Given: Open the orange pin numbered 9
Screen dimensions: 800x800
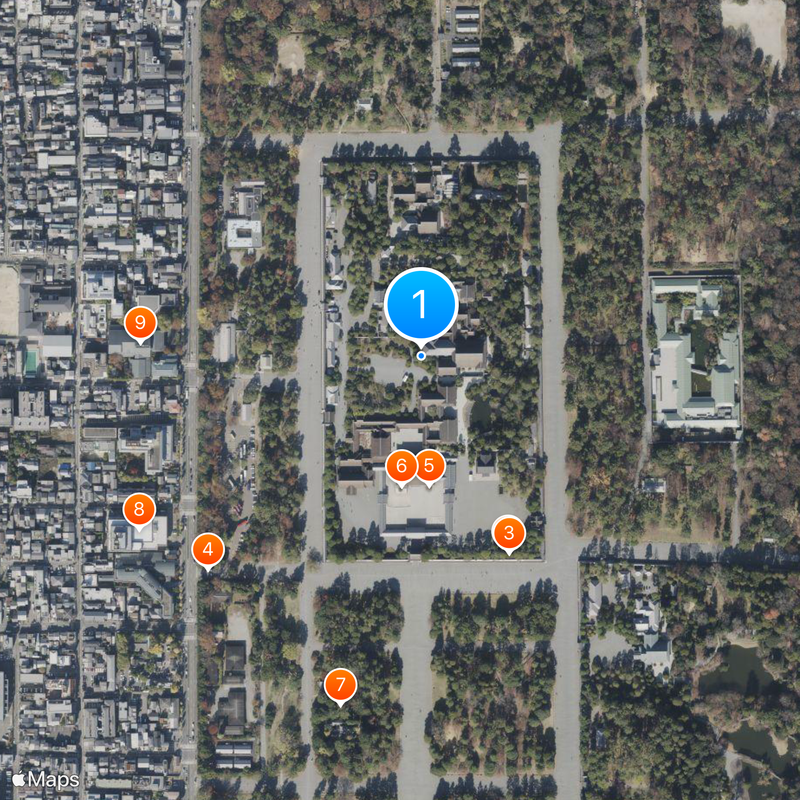Looking at the screenshot, I should point(140,323).
